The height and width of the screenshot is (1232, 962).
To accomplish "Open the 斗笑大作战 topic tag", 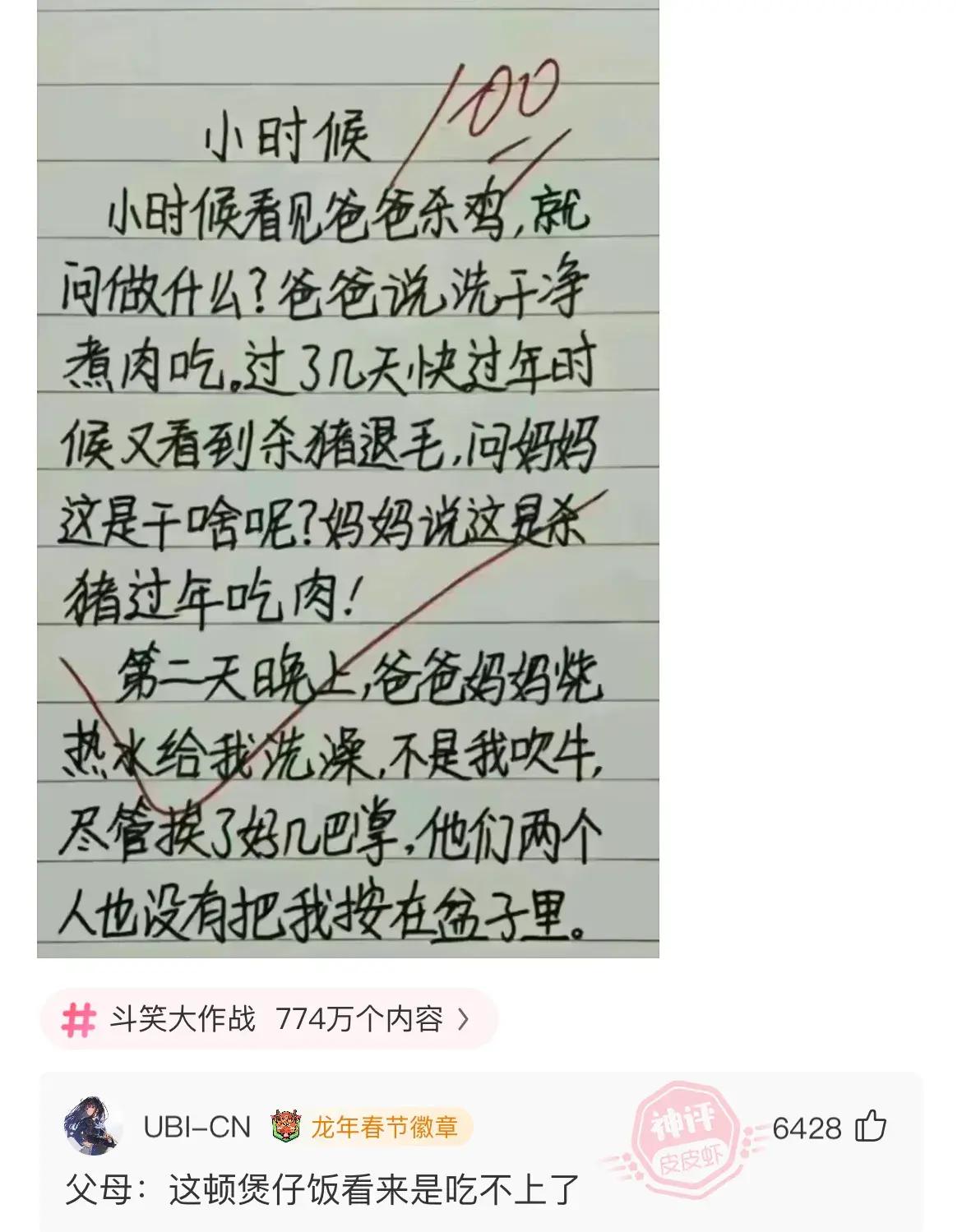I will click(268, 1019).
